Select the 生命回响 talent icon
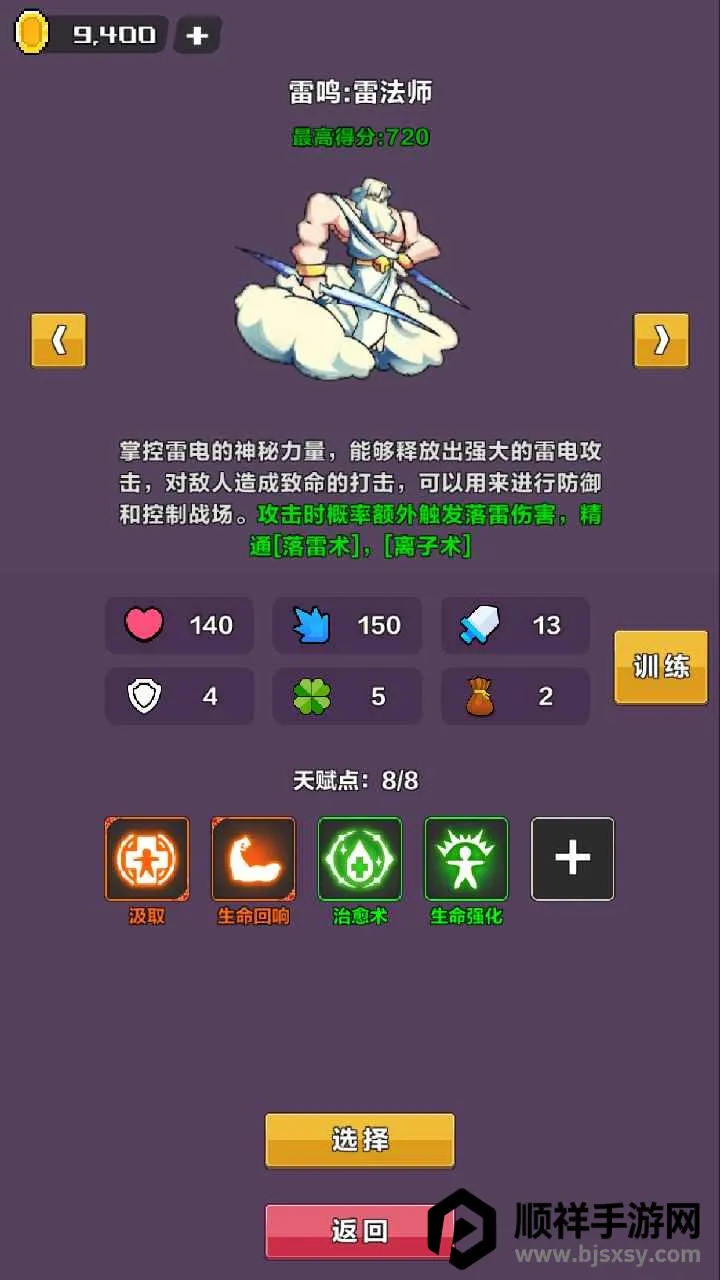The width and height of the screenshot is (720, 1280). pos(253,859)
